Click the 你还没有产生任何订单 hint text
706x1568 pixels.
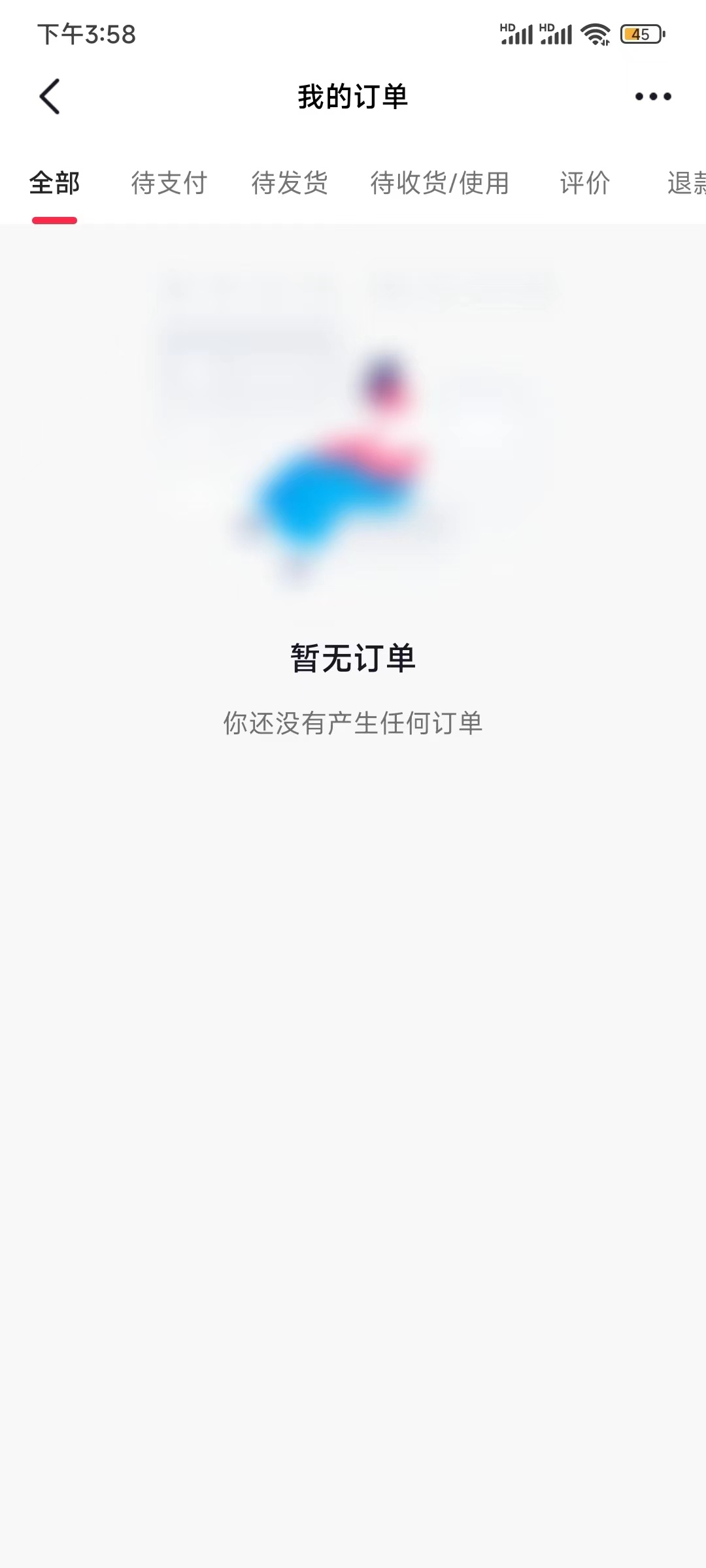pos(352,723)
